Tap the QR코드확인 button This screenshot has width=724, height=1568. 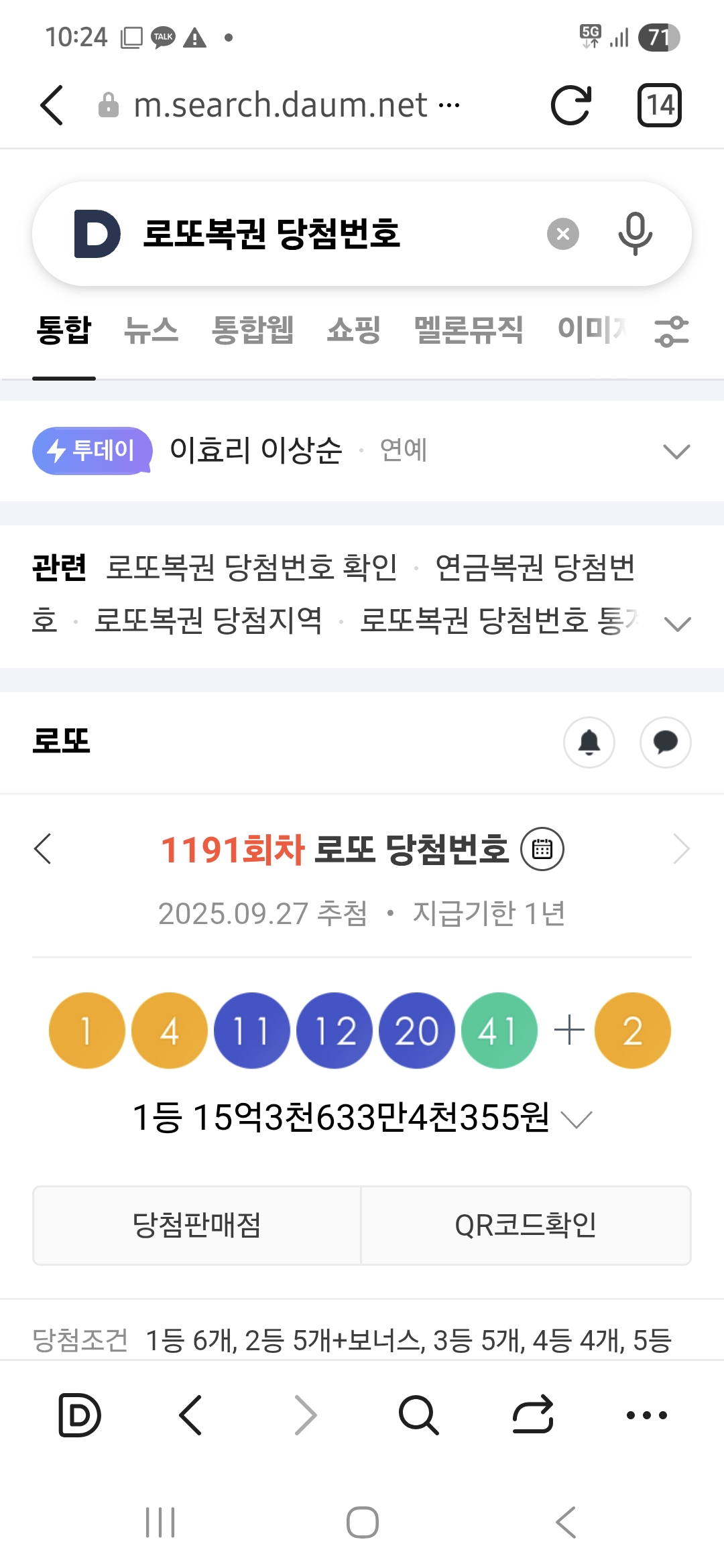coord(526,1225)
